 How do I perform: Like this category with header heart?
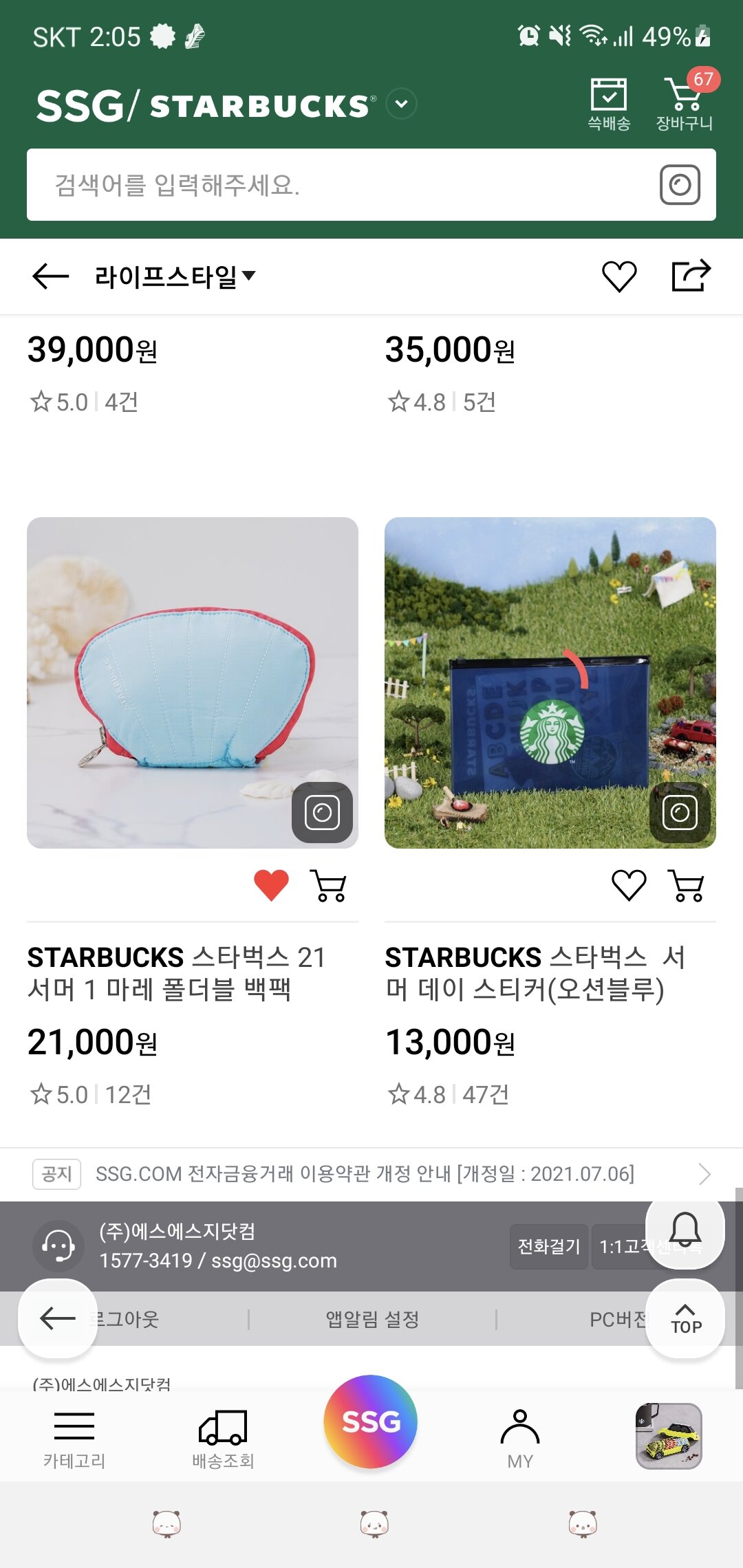point(619,276)
